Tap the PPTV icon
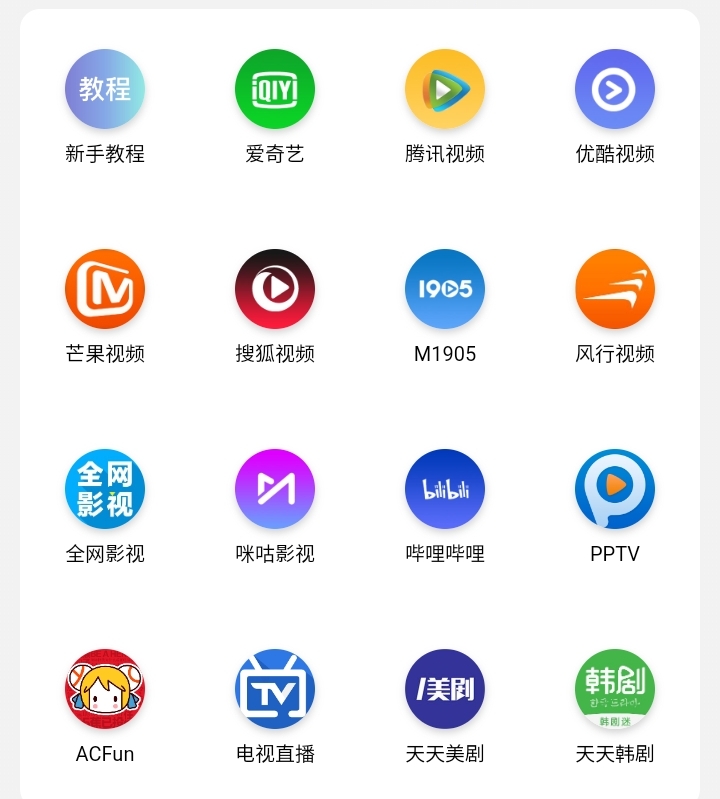 pyautogui.click(x=615, y=489)
